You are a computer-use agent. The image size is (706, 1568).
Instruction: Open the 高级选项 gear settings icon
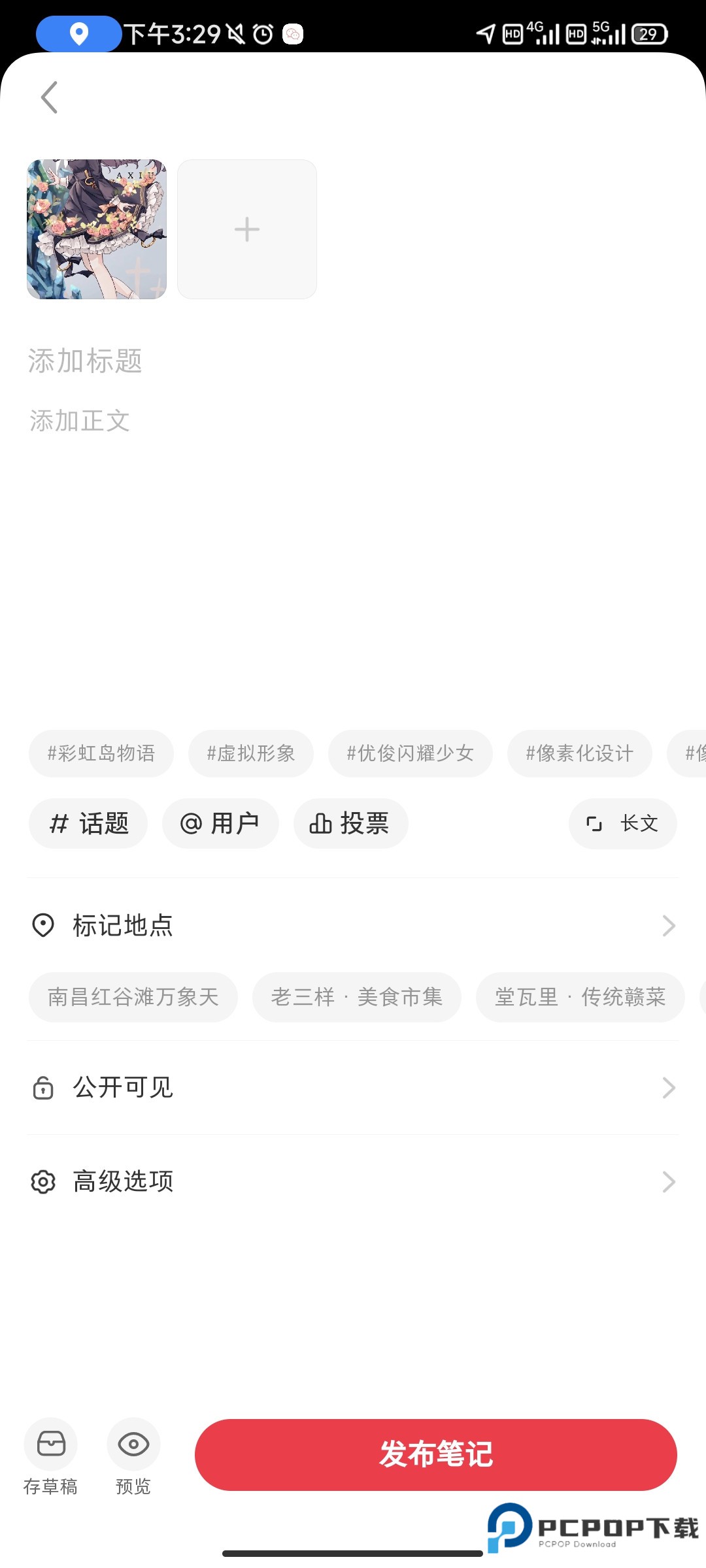(42, 1181)
